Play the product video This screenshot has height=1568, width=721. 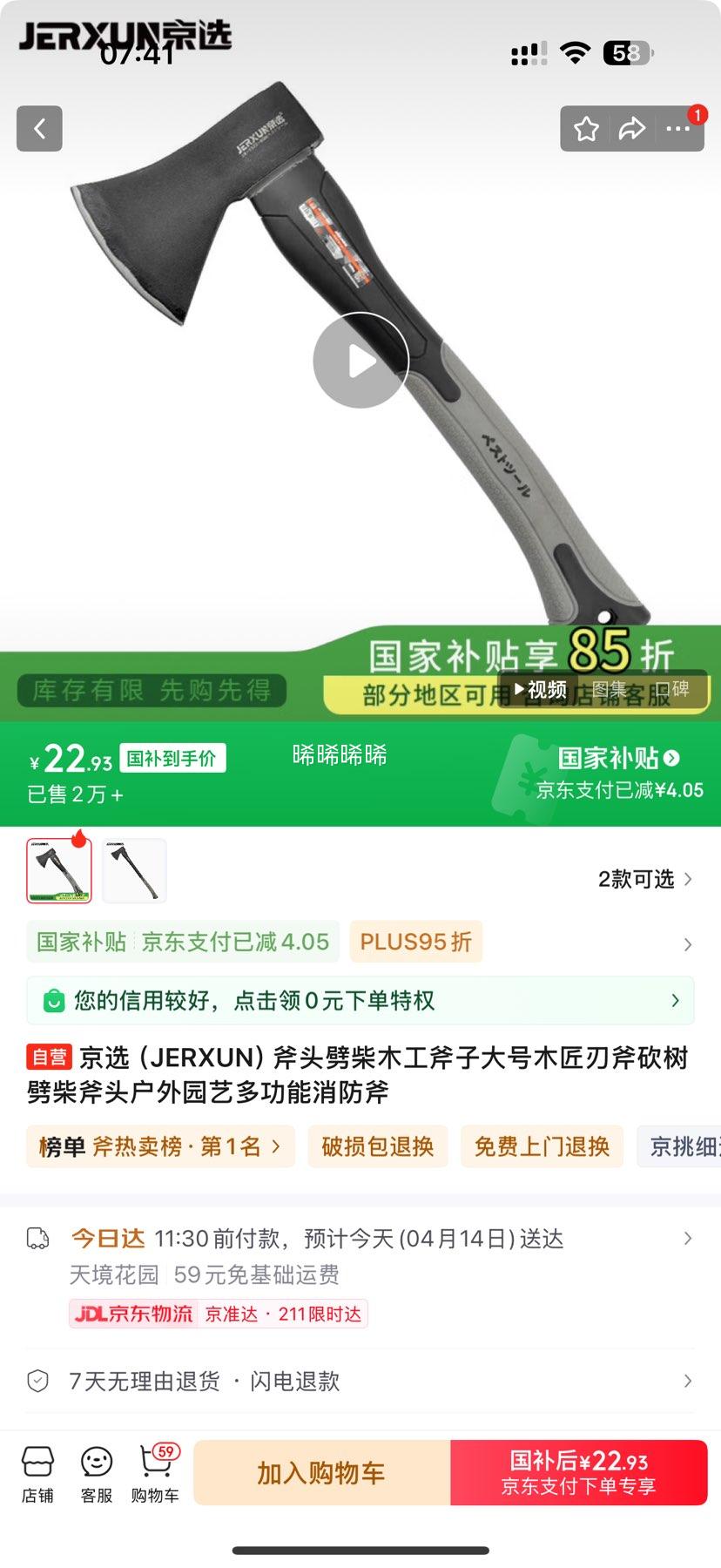point(360,360)
